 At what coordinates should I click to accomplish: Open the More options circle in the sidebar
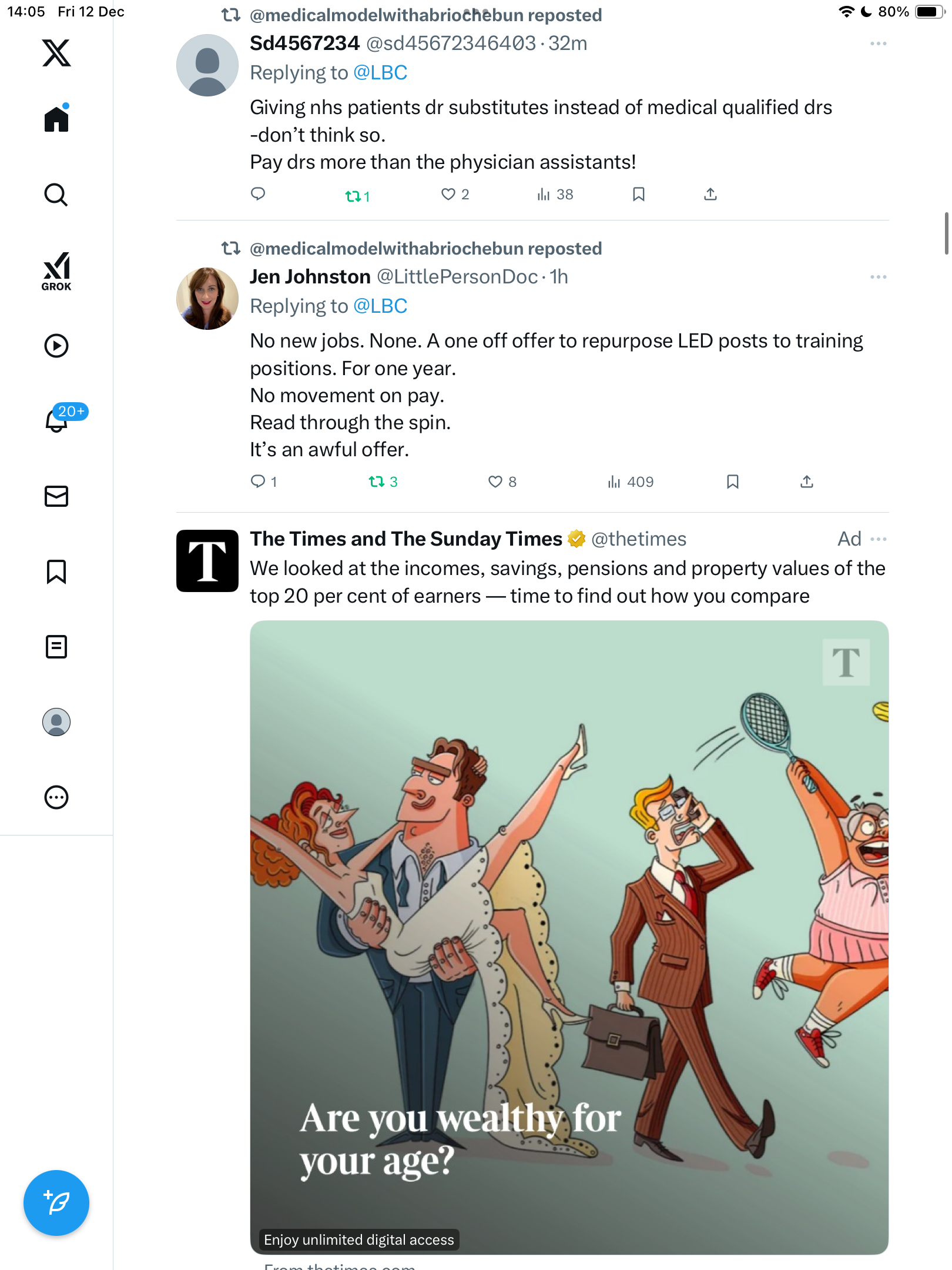tap(56, 797)
